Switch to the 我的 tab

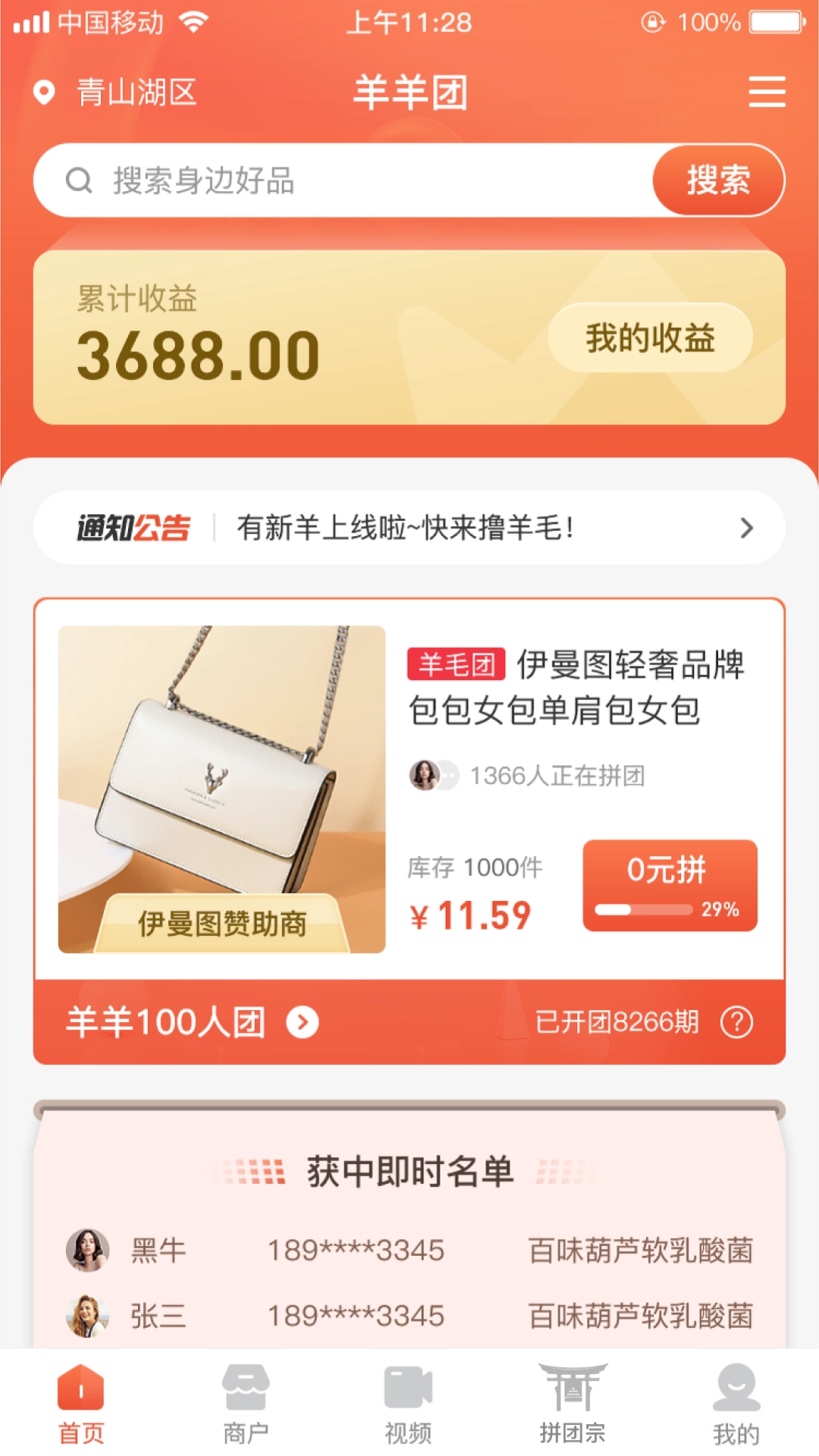pyautogui.click(x=736, y=1403)
